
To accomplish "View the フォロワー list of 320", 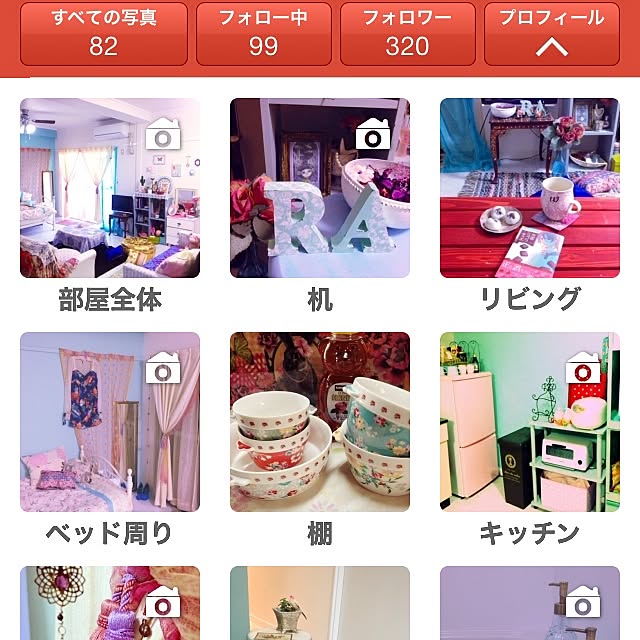I will [x=407, y=34].
